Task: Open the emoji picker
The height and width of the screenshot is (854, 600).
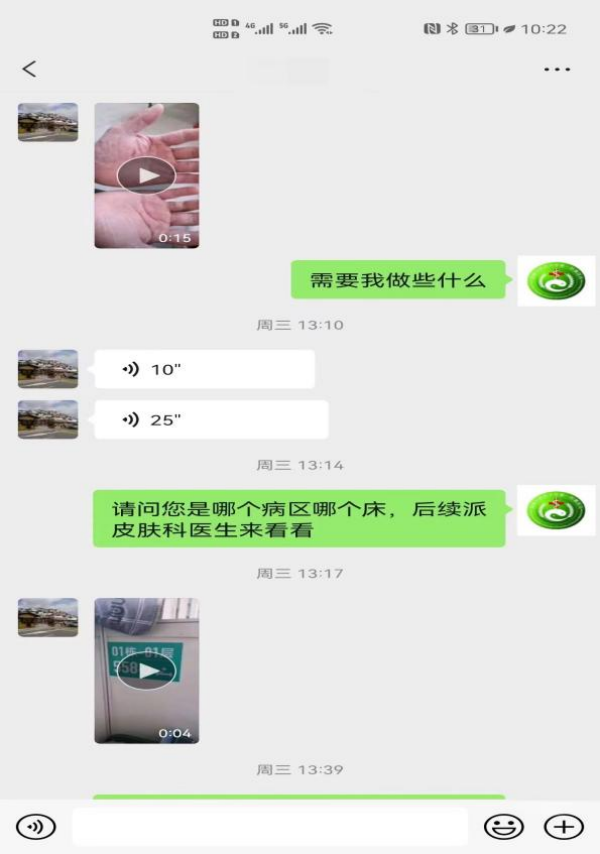Action: pos(503,827)
